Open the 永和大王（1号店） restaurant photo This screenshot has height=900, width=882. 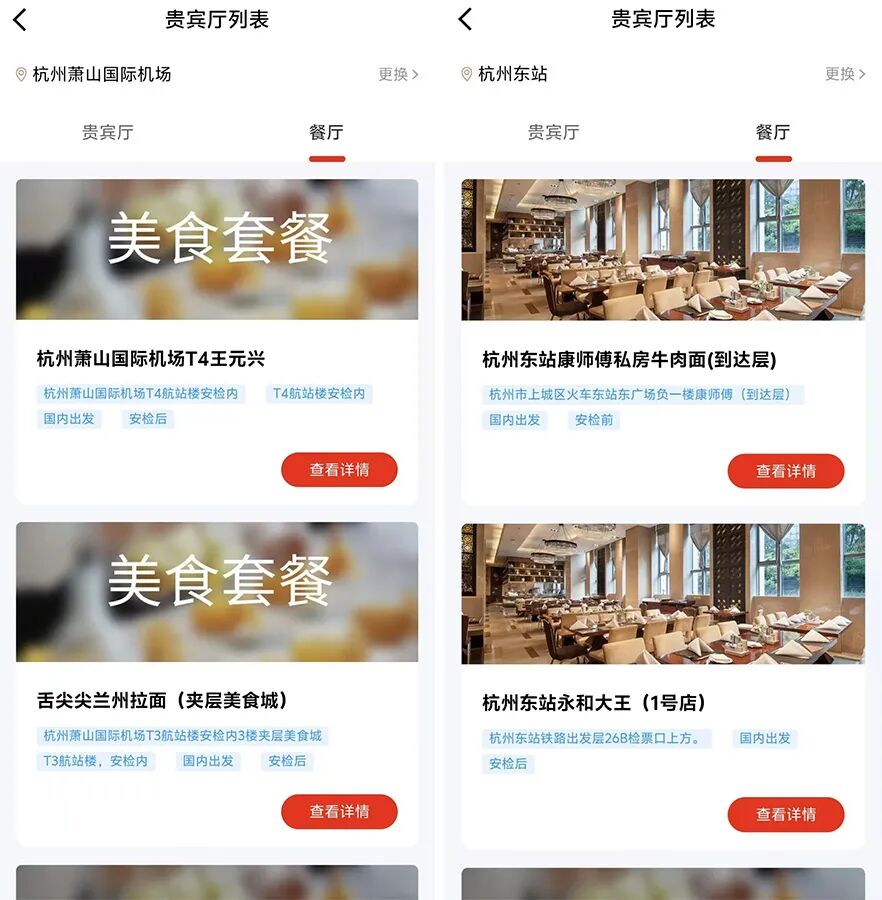tap(663, 593)
